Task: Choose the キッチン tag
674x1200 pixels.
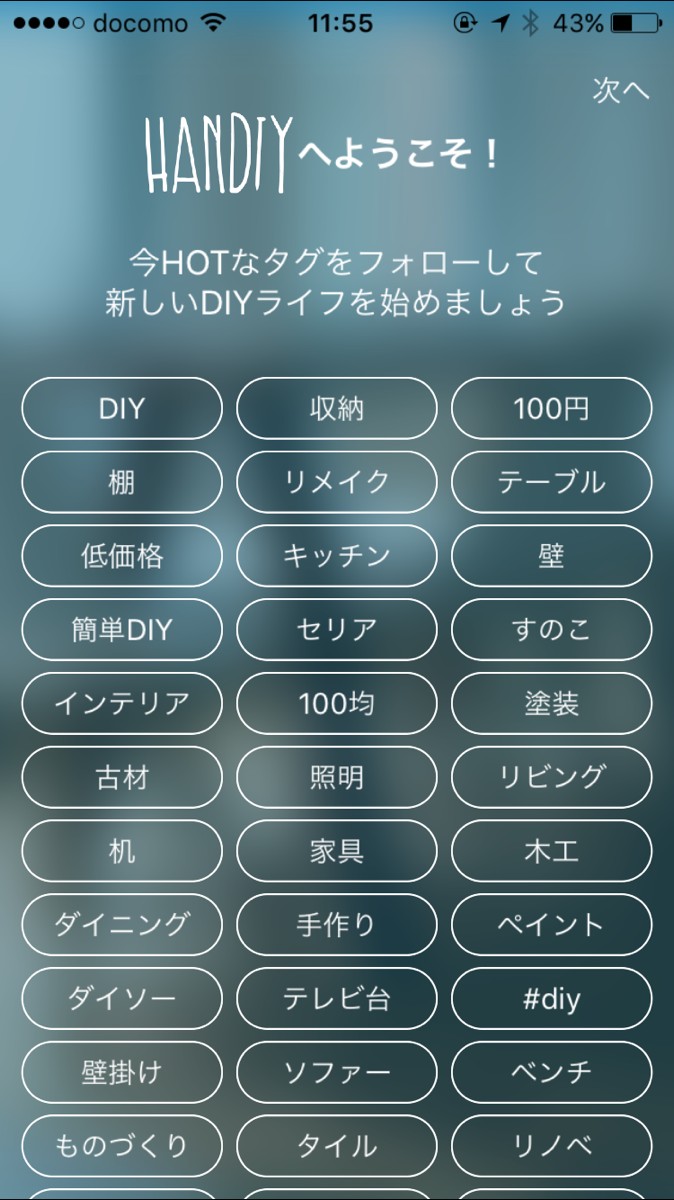Action: pyautogui.click(x=337, y=556)
